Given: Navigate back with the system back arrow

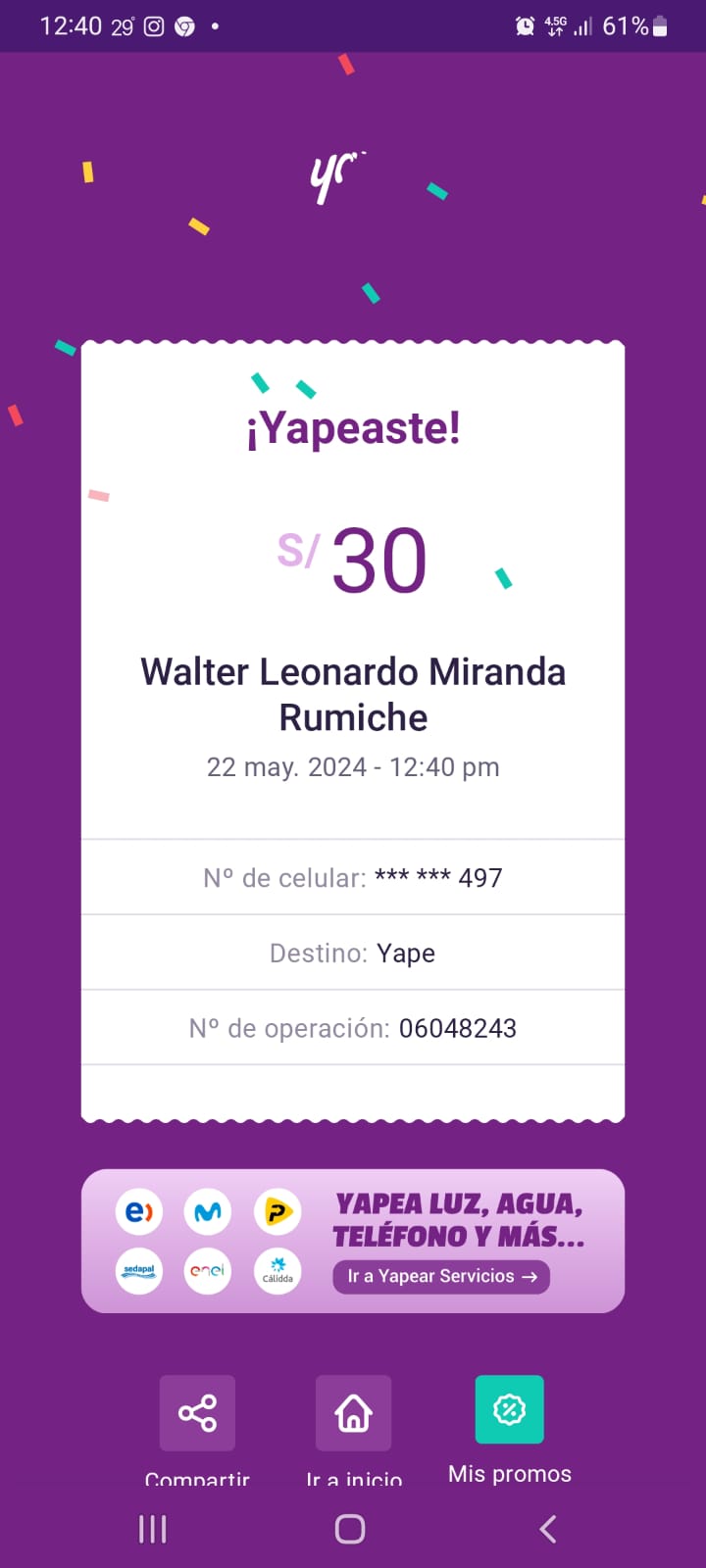Looking at the screenshot, I should pos(548,1529).
